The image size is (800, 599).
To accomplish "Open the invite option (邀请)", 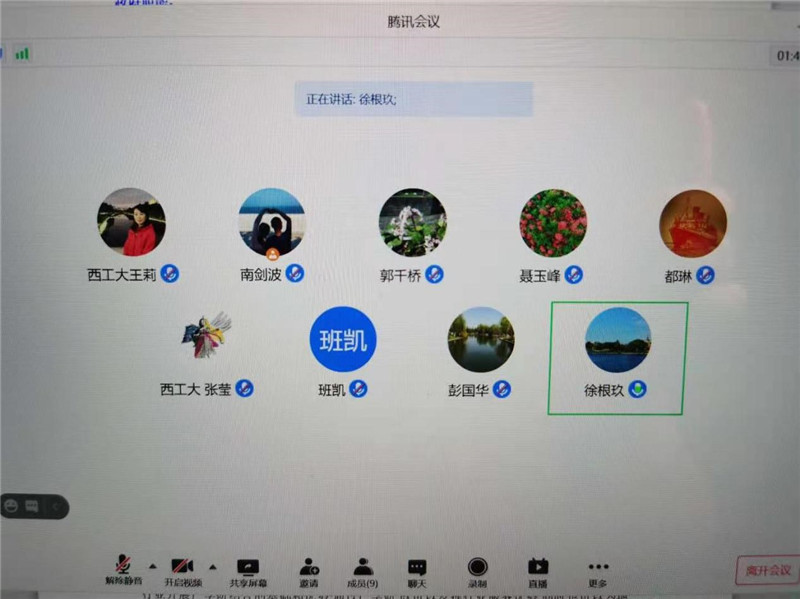I will click(308, 569).
